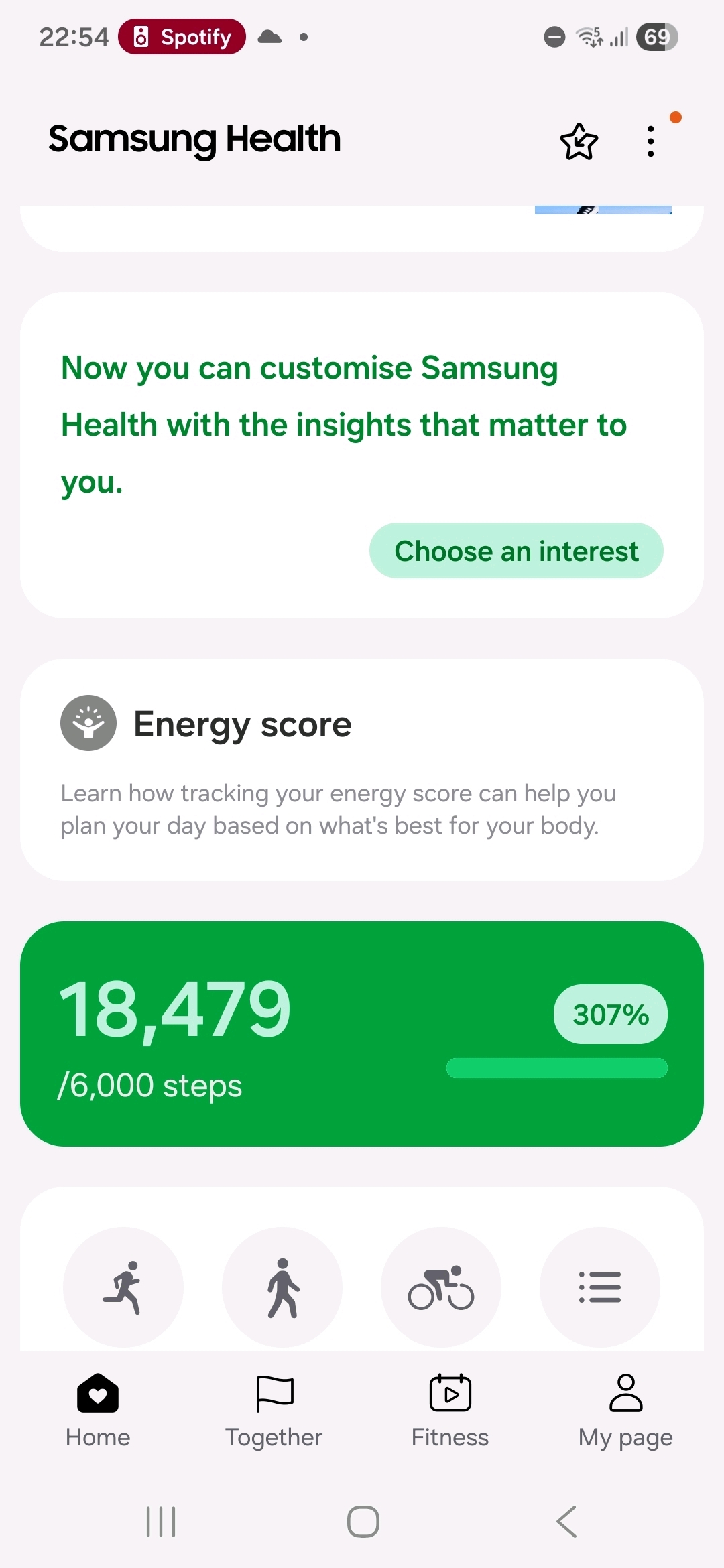This screenshot has height=1568, width=724.
Task: Open the three-dot overflow menu
Action: pos(650,141)
